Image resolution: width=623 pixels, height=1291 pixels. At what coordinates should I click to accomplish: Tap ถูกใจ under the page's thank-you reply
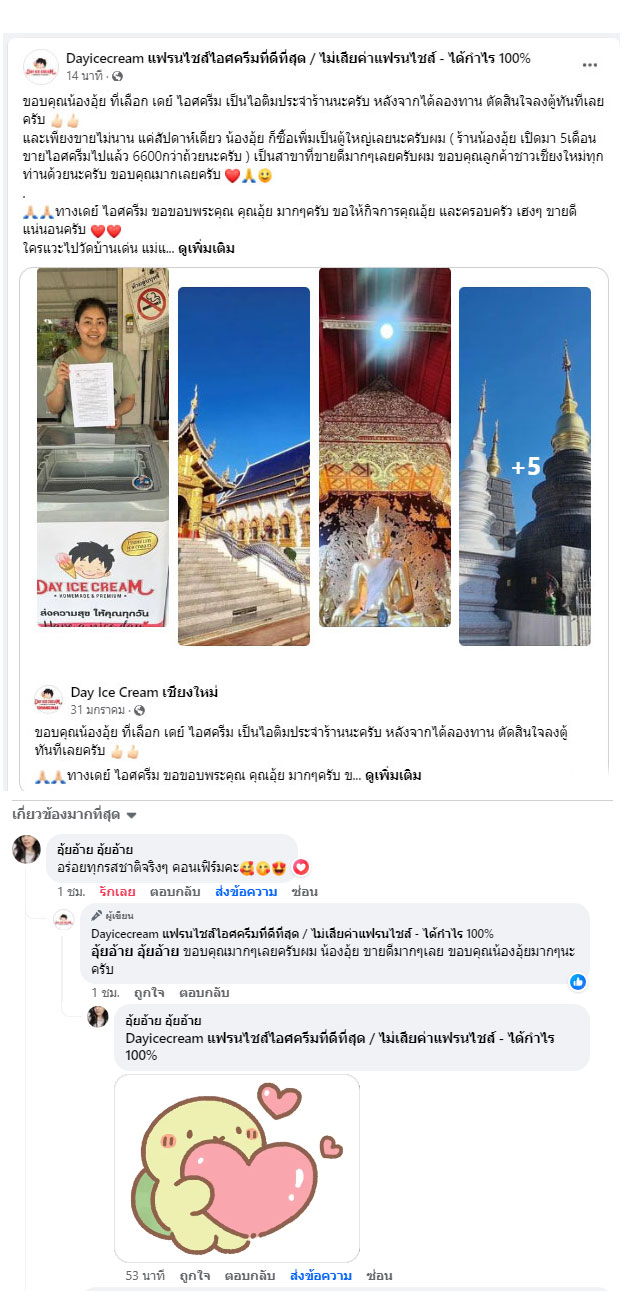(148, 993)
